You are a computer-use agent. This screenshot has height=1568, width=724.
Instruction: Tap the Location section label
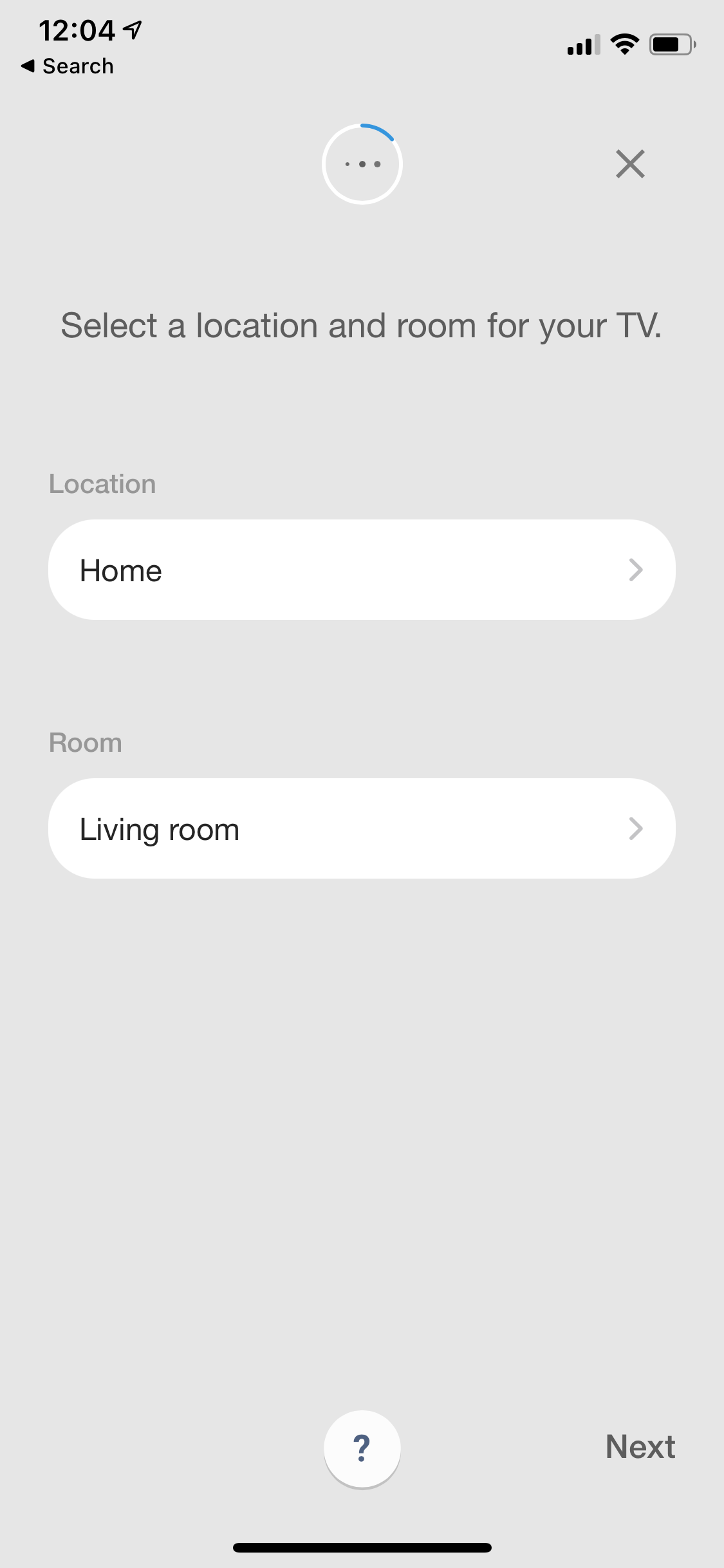point(102,483)
